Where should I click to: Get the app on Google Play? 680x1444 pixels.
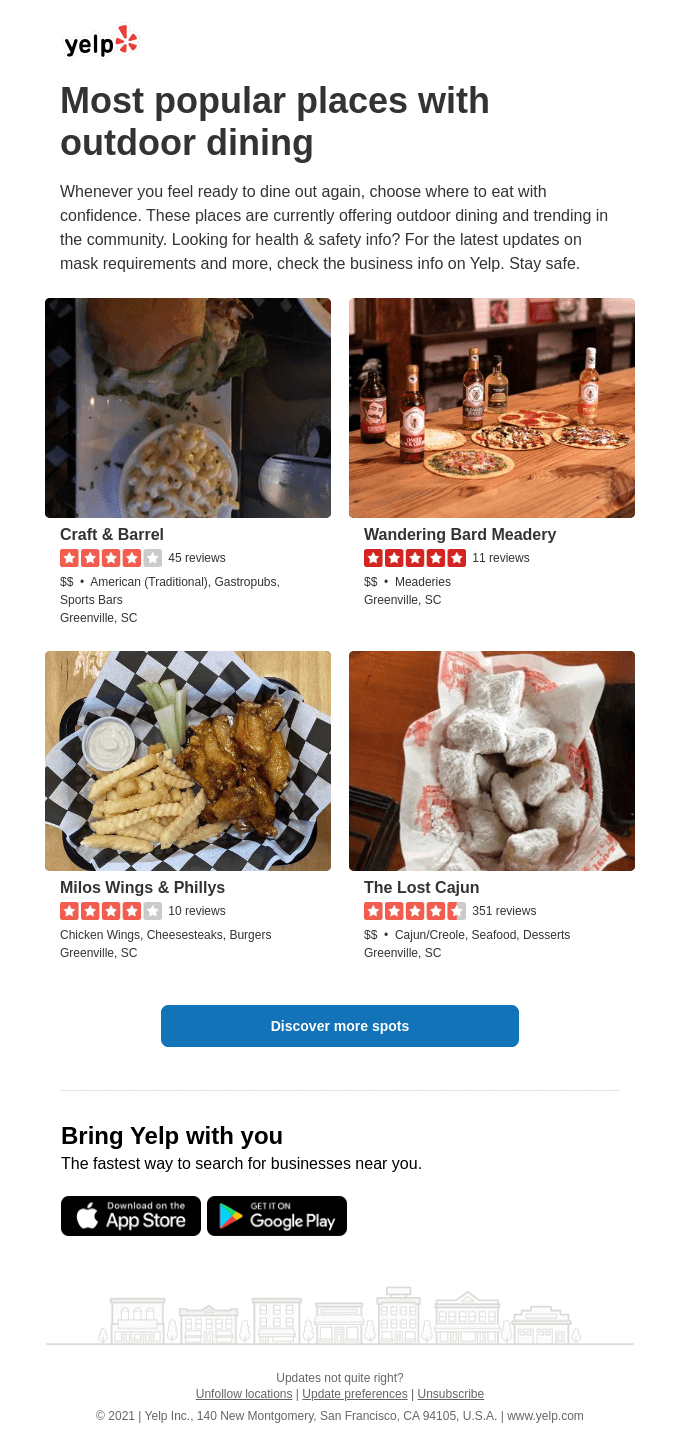[x=277, y=1216]
